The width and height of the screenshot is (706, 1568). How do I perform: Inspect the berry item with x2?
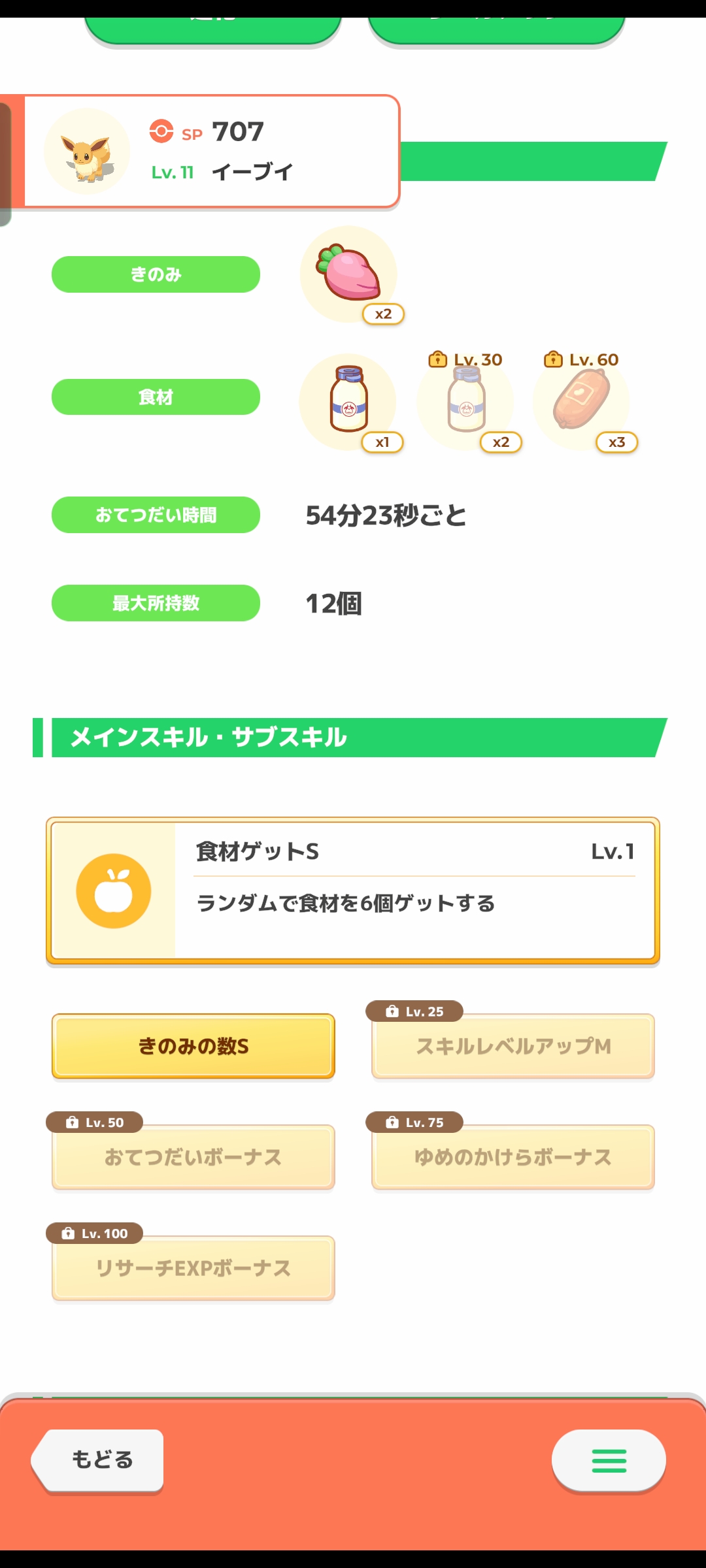[349, 274]
